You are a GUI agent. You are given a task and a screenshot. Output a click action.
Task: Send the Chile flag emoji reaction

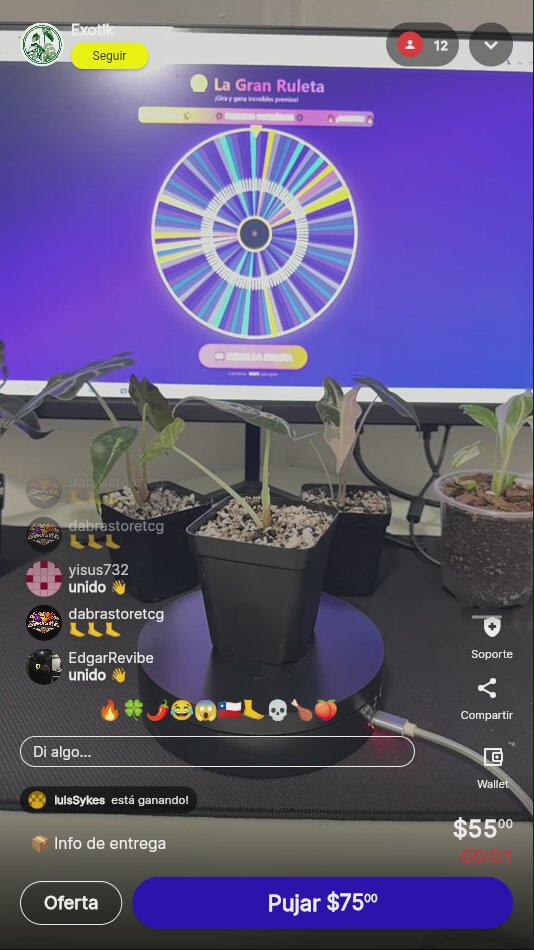coord(230,709)
